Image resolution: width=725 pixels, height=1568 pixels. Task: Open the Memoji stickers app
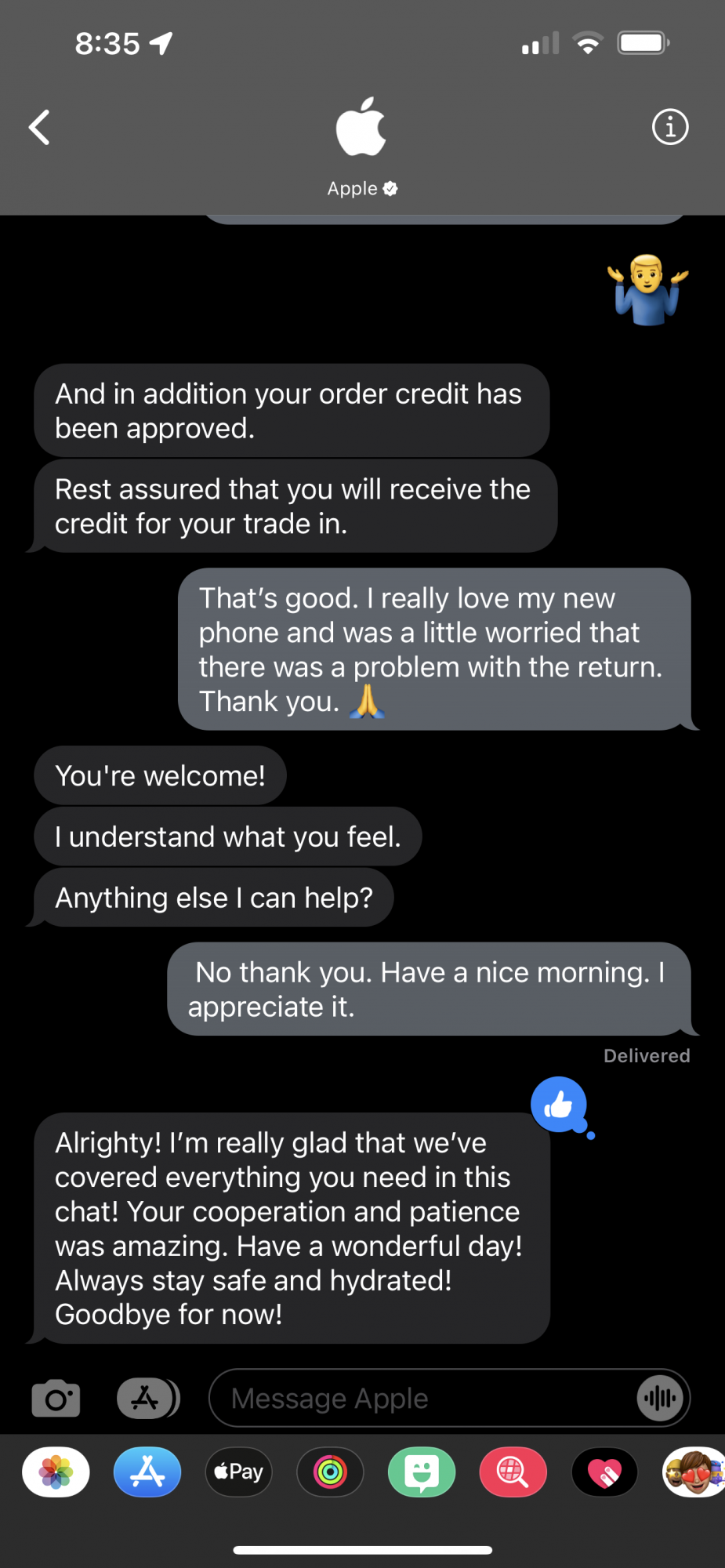point(694,1472)
